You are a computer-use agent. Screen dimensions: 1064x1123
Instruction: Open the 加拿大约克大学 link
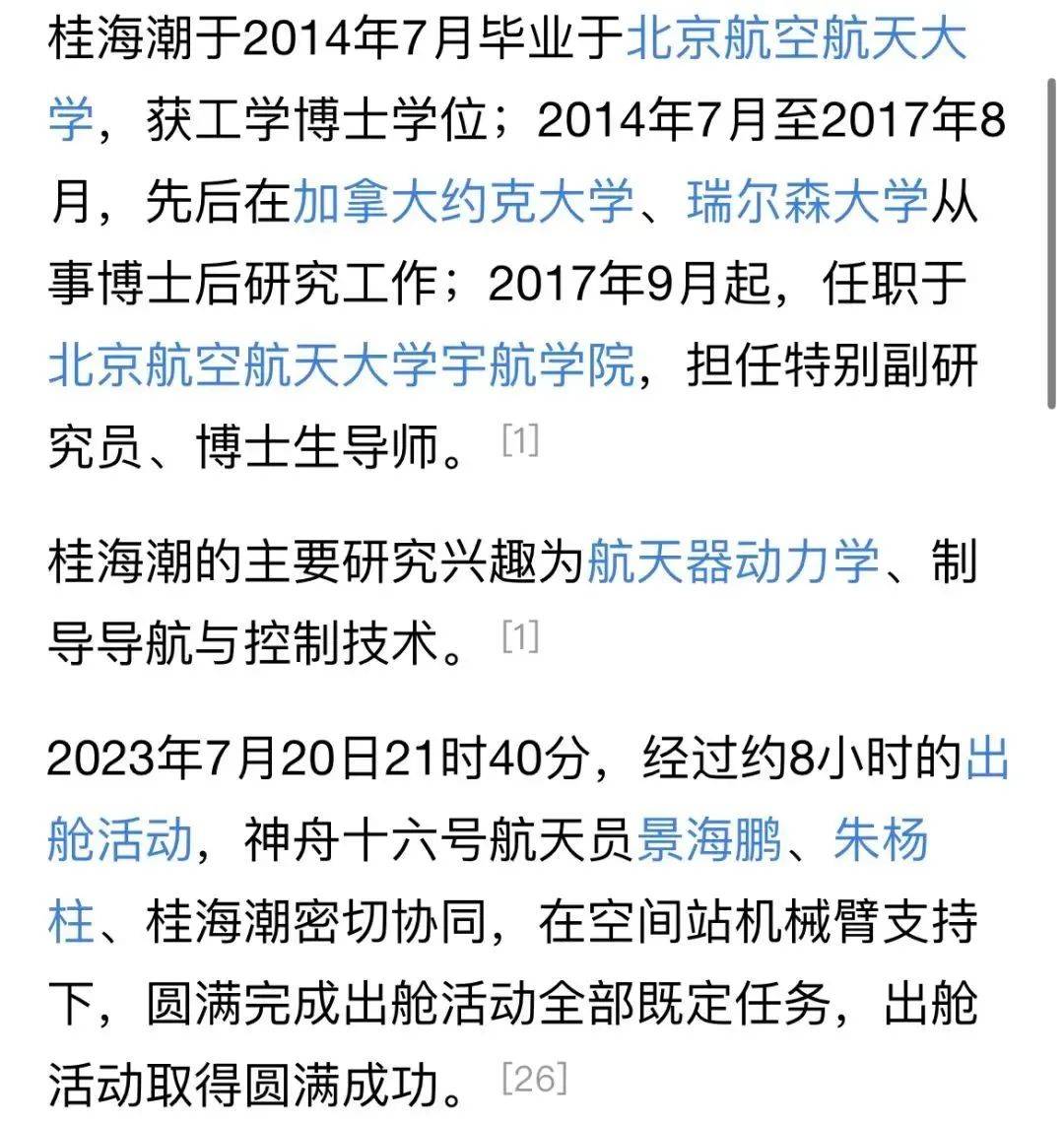click(463, 204)
